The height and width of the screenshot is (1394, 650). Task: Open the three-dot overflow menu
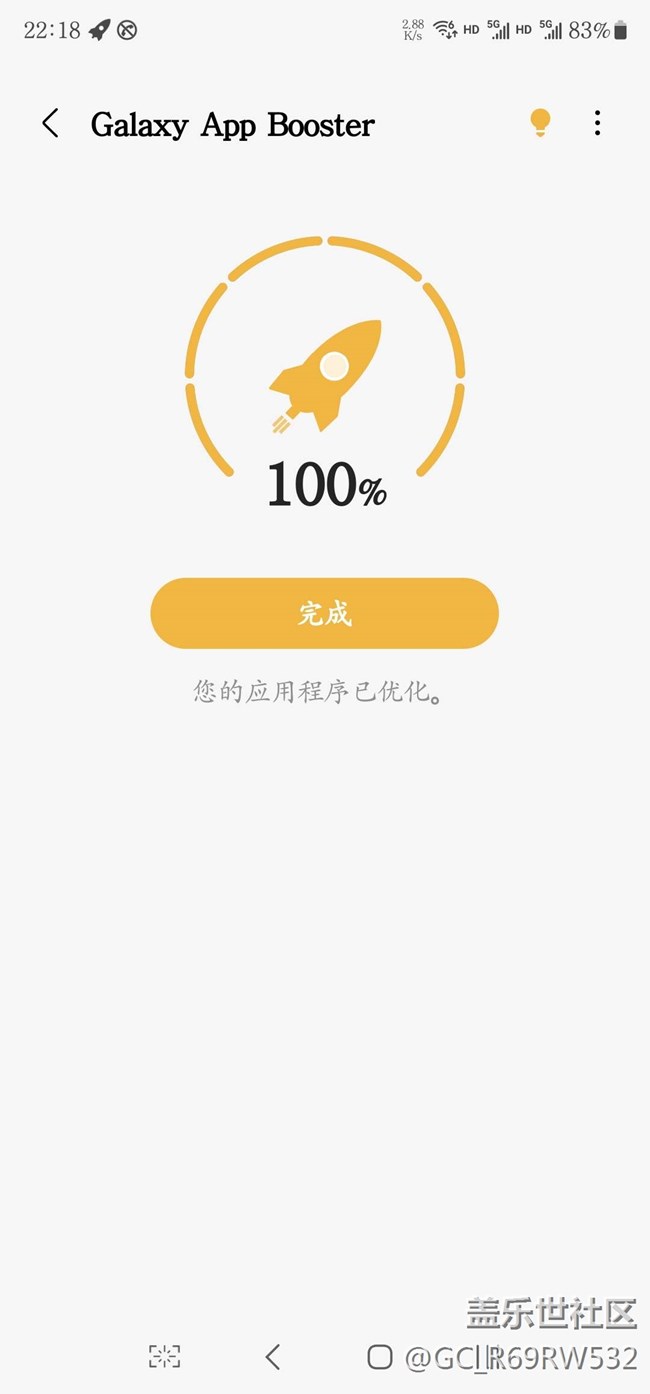pyautogui.click(x=597, y=123)
